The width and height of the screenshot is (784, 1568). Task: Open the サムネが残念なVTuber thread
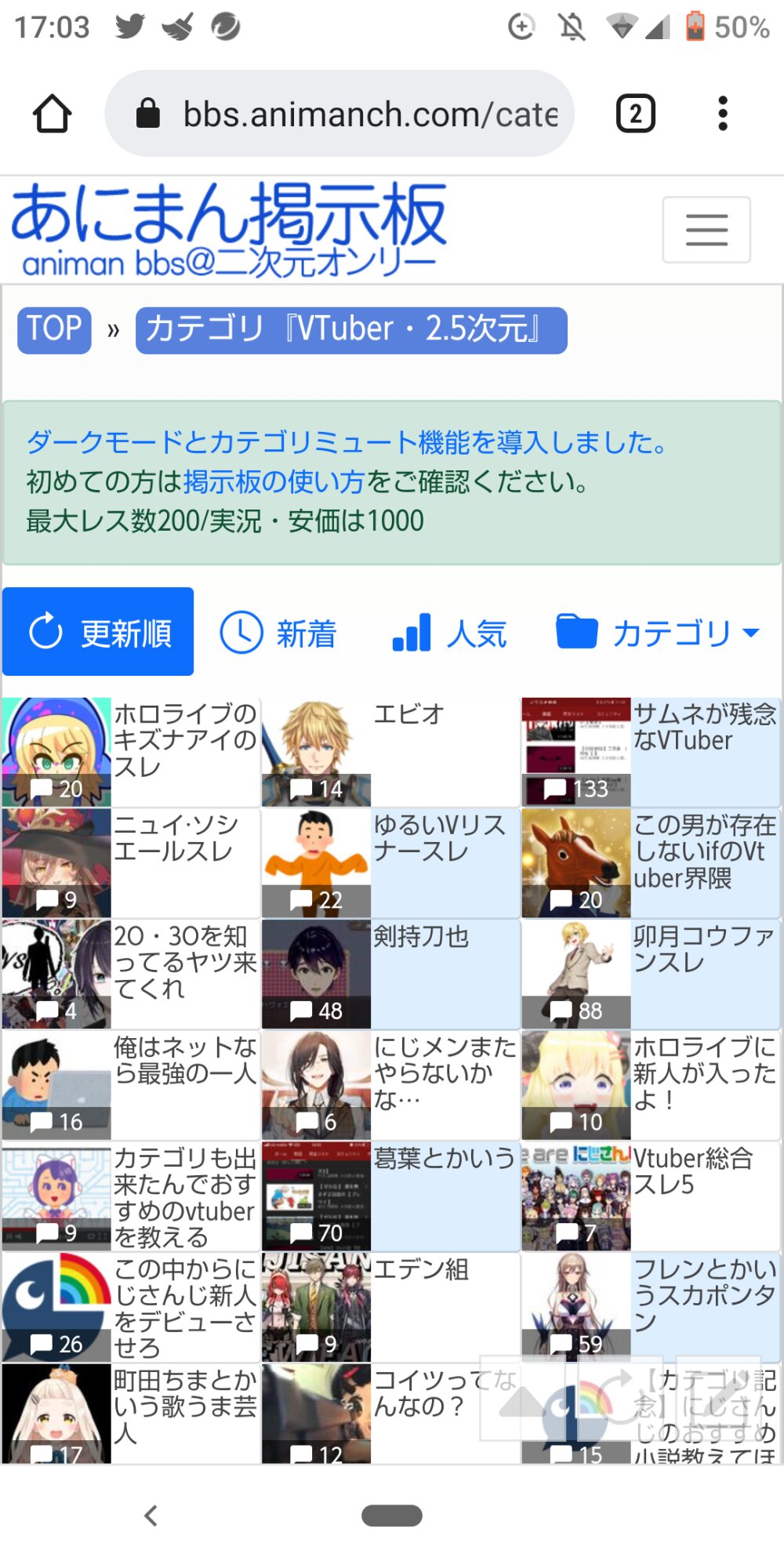(651, 753)
